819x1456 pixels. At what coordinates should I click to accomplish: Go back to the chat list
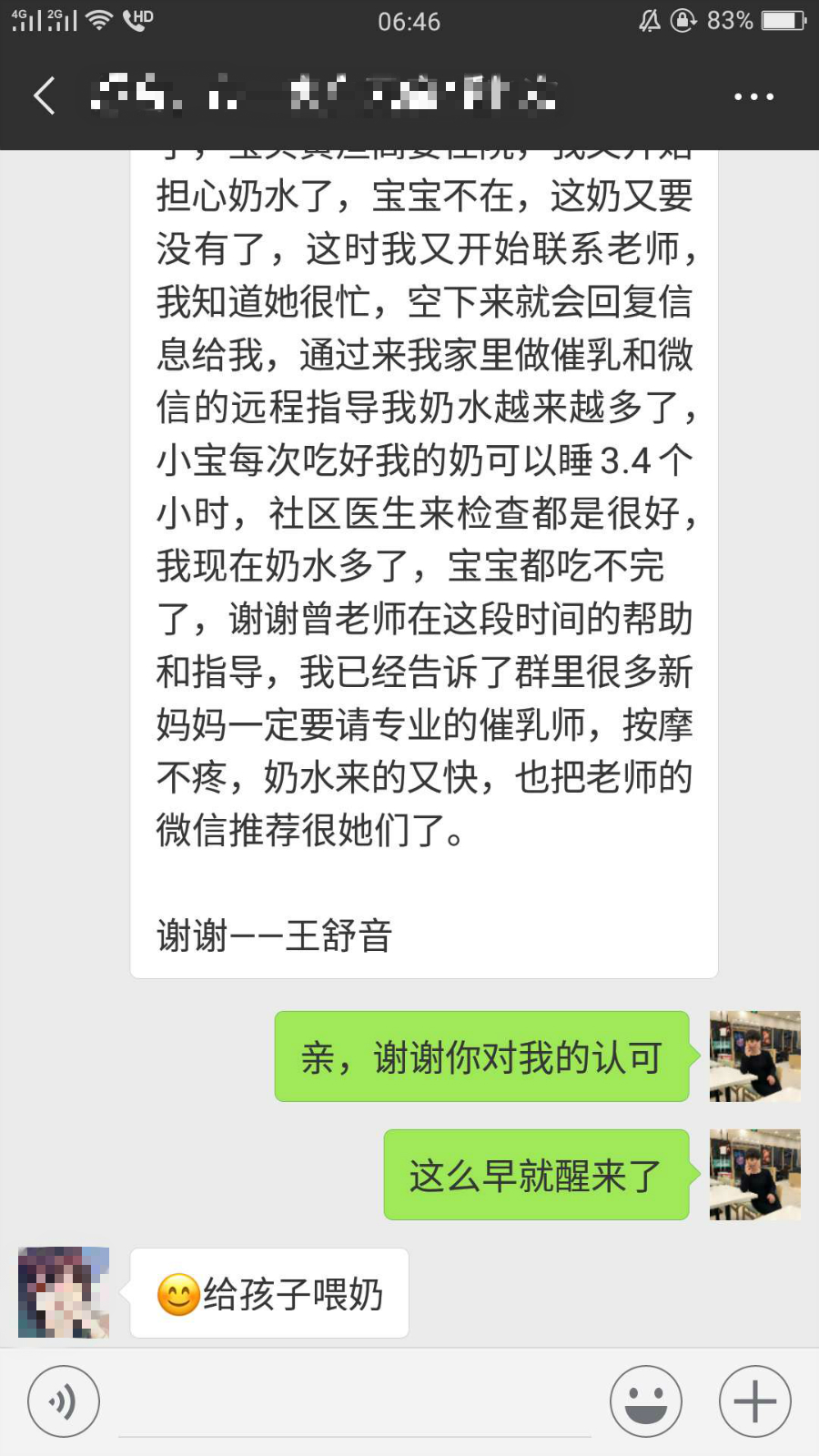[44, 96]
